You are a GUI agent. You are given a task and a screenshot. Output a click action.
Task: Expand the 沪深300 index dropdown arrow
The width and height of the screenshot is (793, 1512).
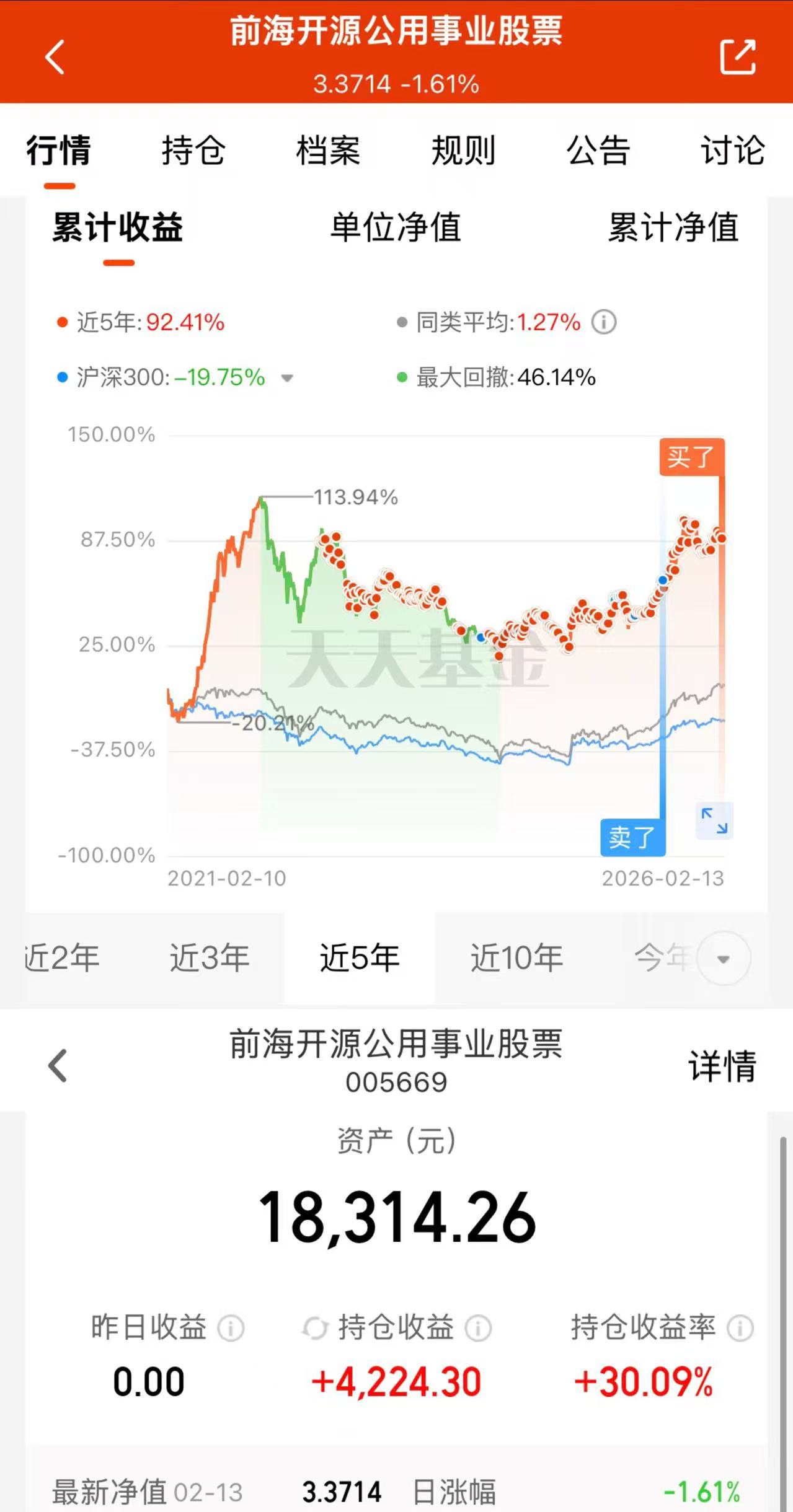point(287,379)
